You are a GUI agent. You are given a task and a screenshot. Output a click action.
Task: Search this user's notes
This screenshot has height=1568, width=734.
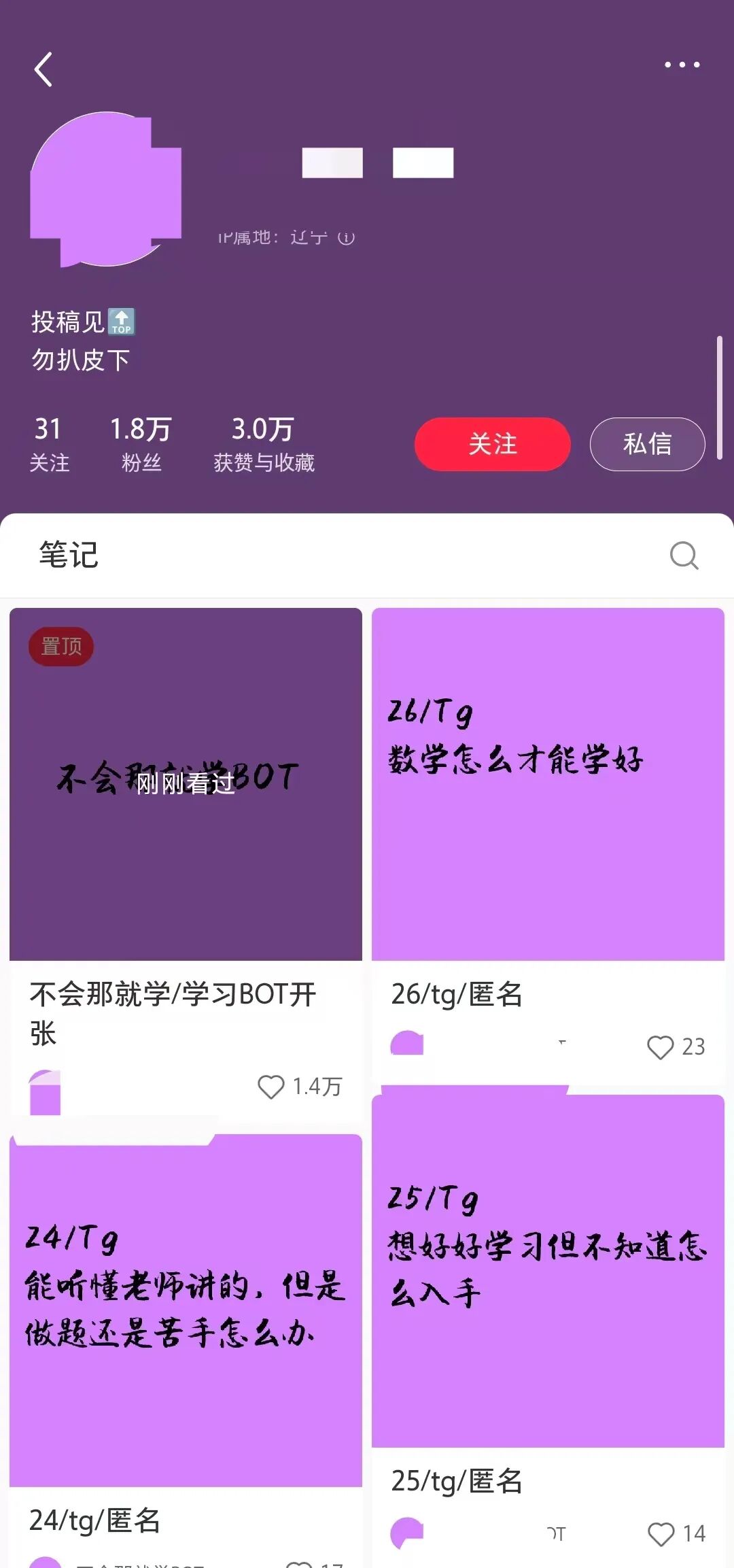tap(684, 556)
